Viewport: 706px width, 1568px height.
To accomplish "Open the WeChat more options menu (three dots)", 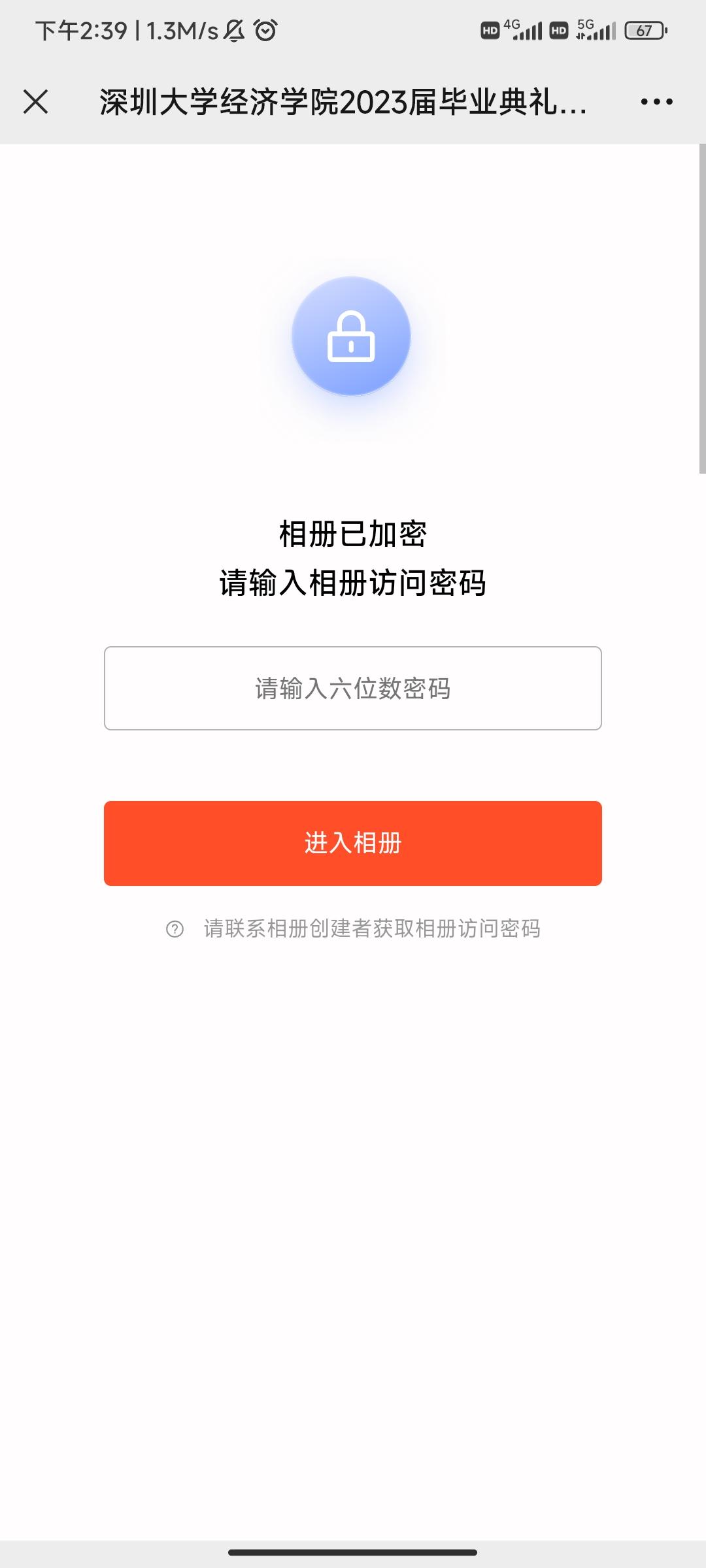I will click(x=656, y=103).
